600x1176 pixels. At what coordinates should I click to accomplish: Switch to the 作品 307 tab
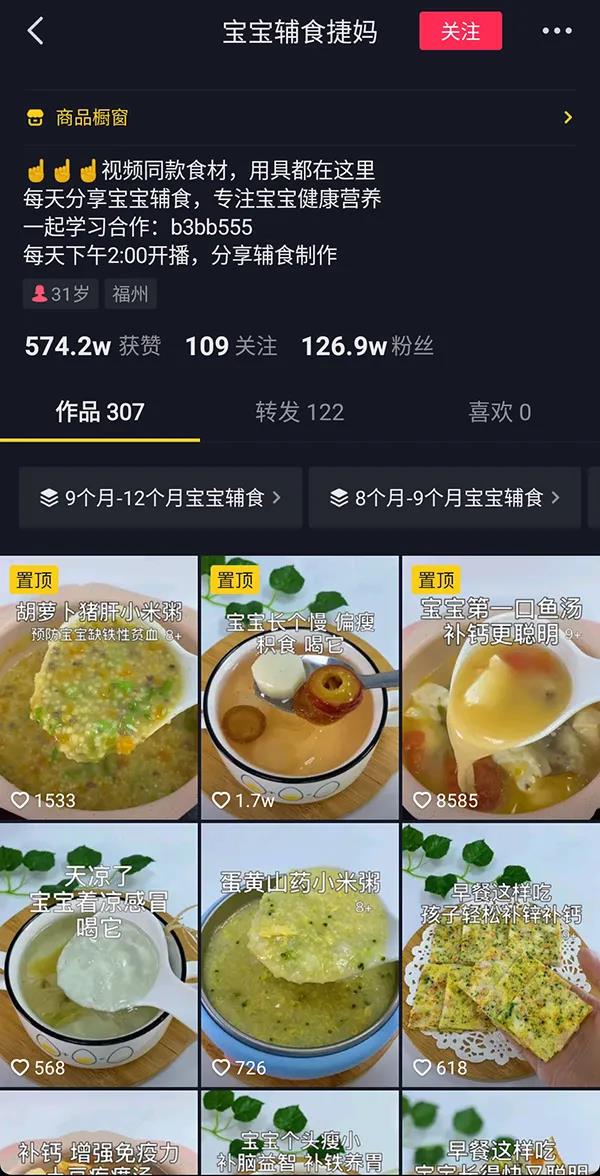pos(100,412)
